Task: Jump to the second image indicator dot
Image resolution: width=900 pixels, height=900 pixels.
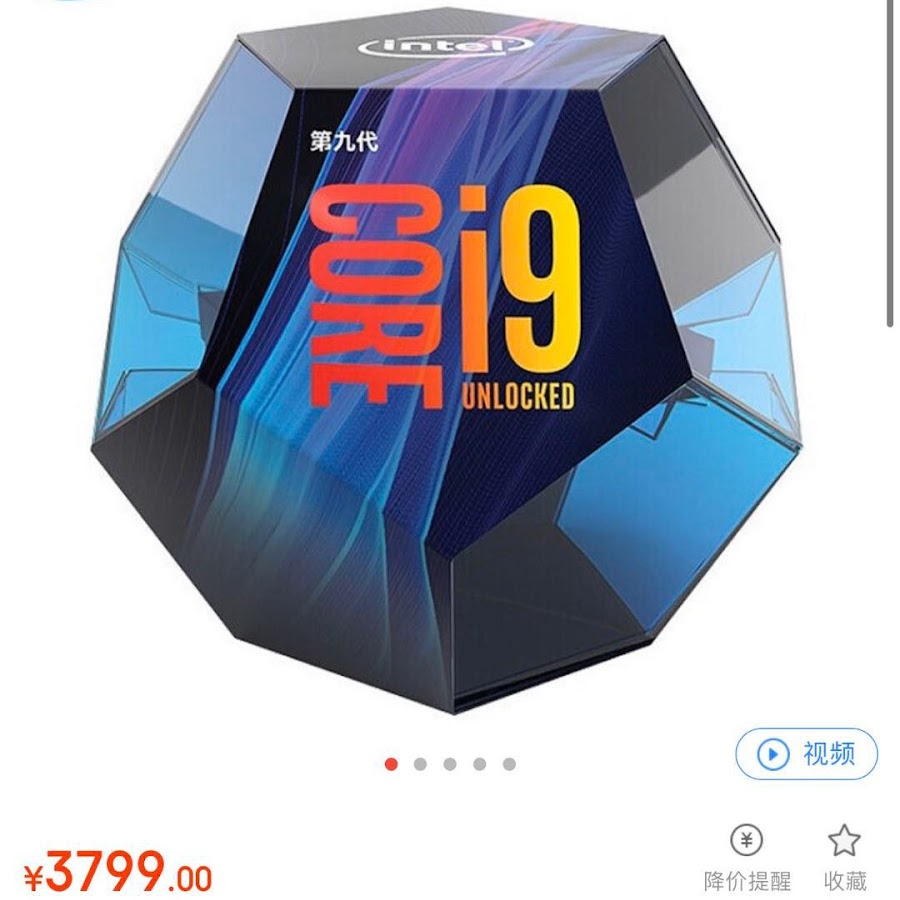Action: [420, 764]
